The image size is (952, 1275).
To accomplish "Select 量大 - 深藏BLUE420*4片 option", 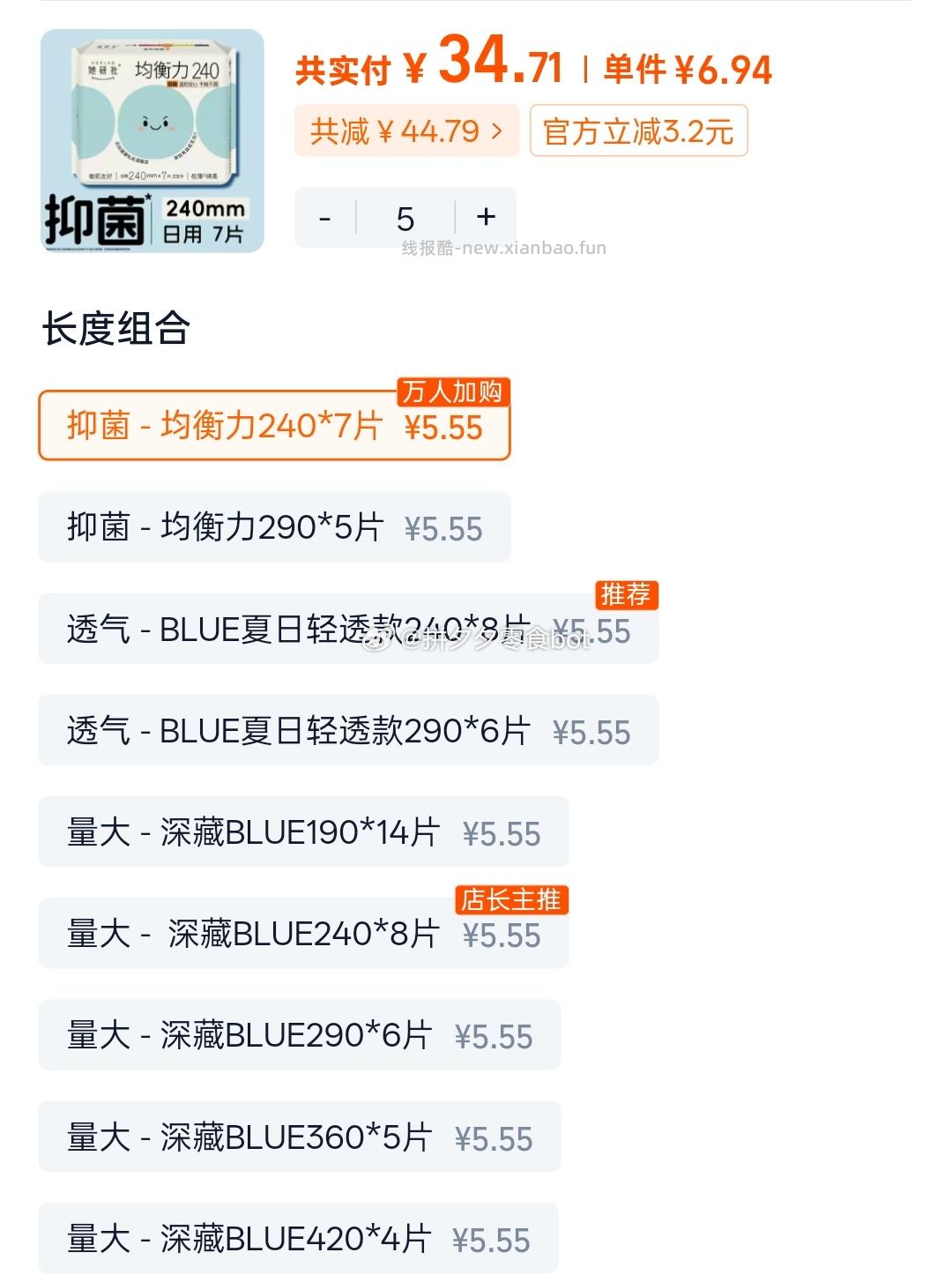I will point(300,1237).
